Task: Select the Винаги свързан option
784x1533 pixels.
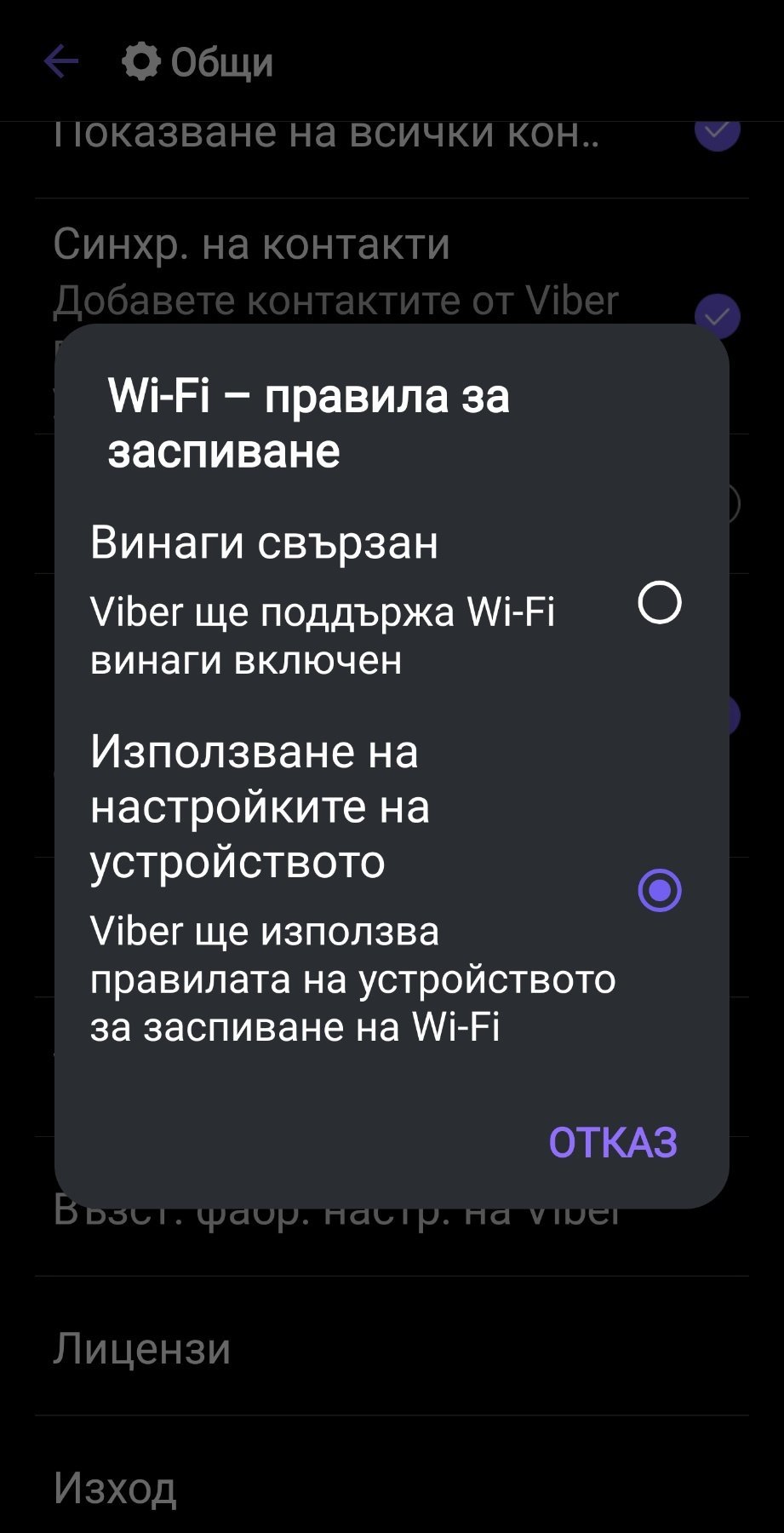Action: (x=659, y=602)
